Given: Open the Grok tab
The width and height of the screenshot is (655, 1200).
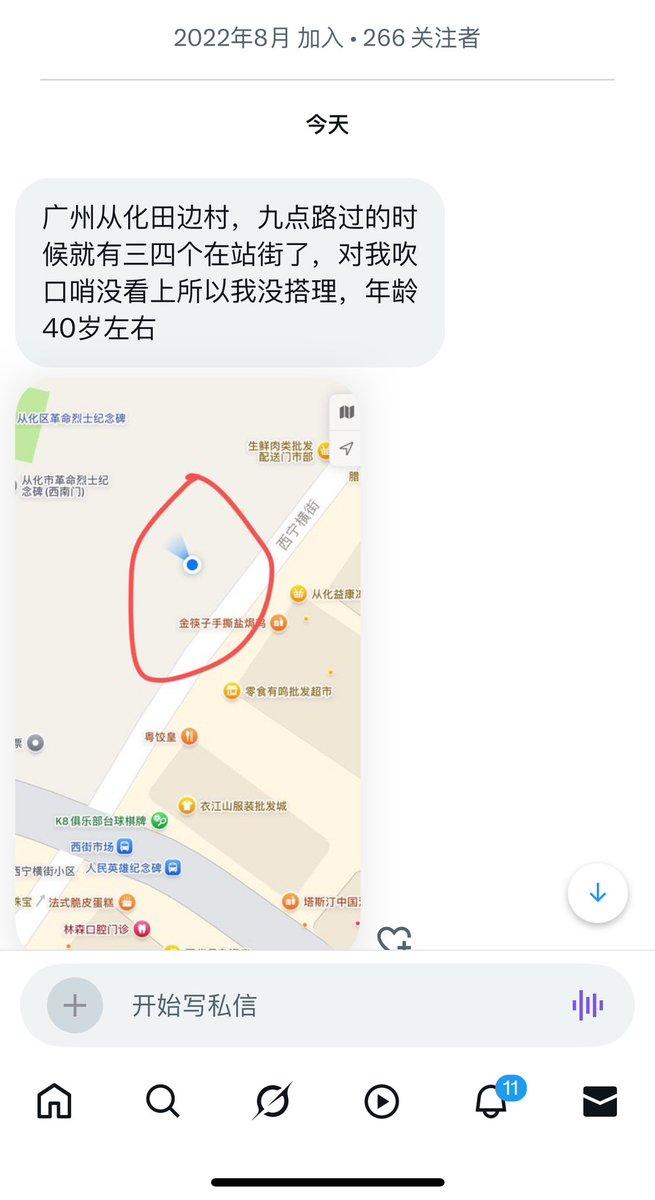Looking at the screenshot, I should (272, 1101).
